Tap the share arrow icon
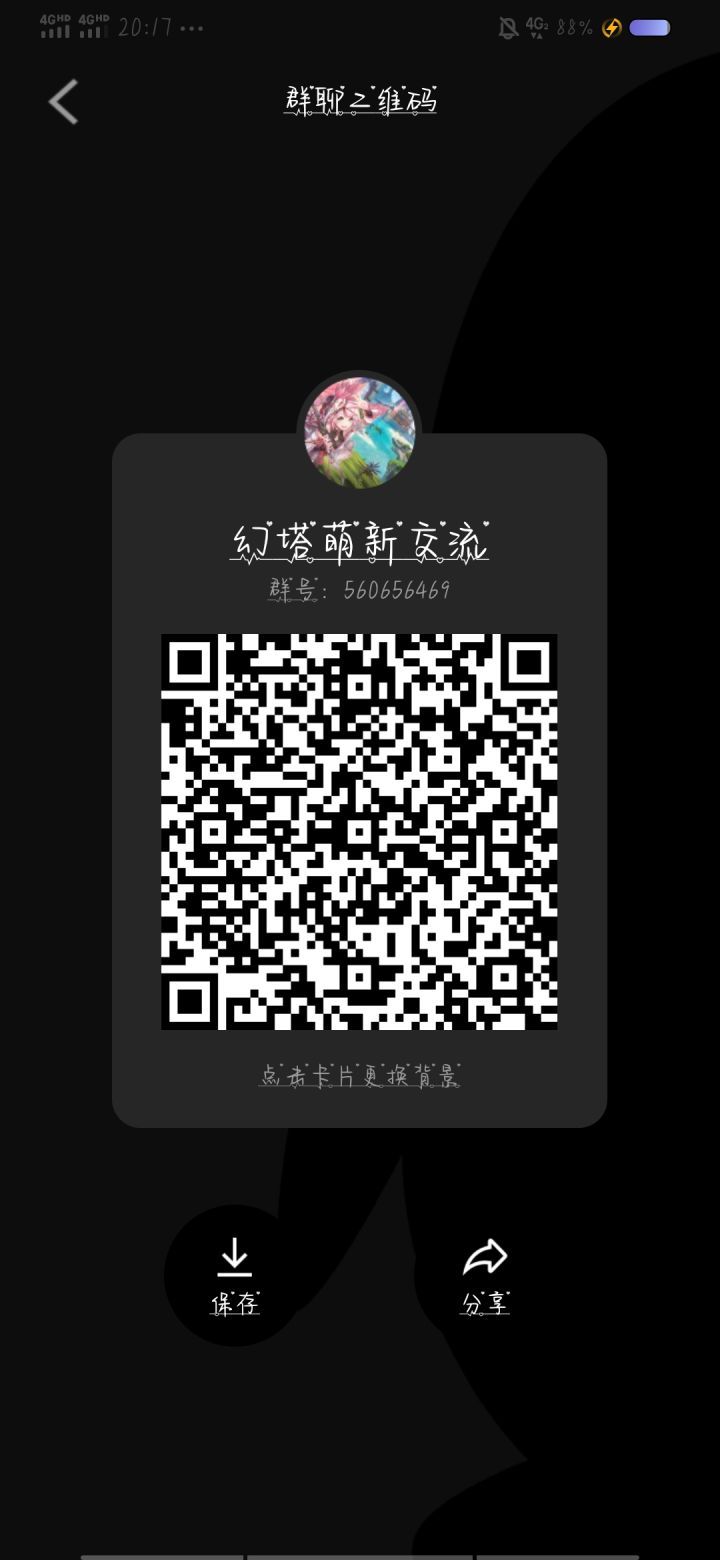 coord(484,1258)
